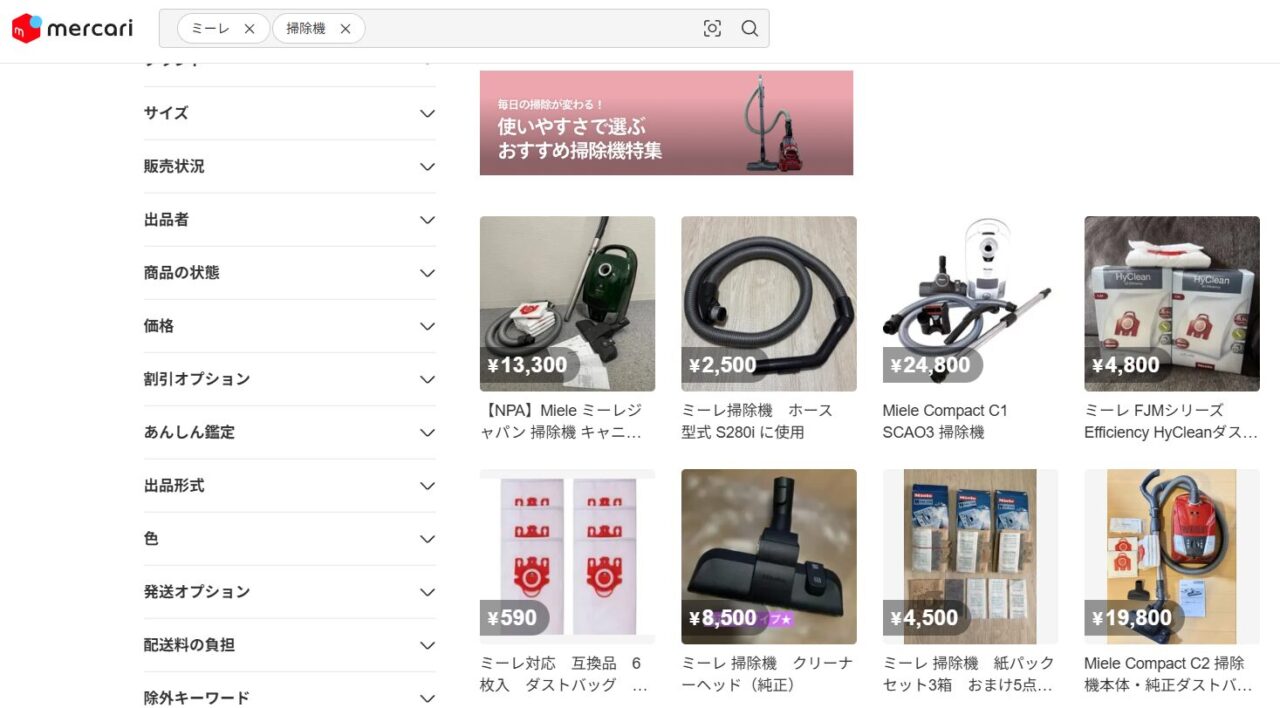
Task: Open the image search camera icon
Action: [712, 29]
